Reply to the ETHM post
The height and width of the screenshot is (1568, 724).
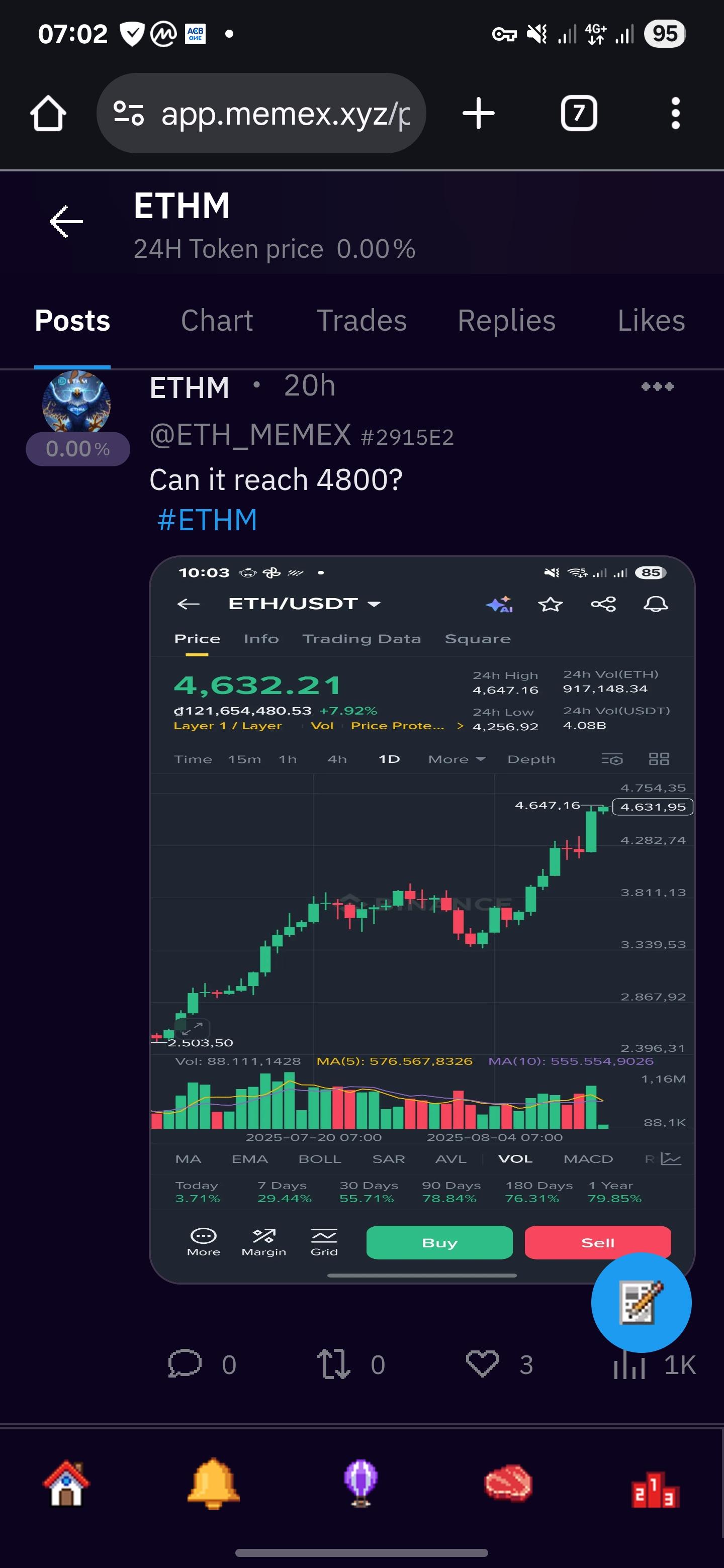click(x=185, y=1363)
